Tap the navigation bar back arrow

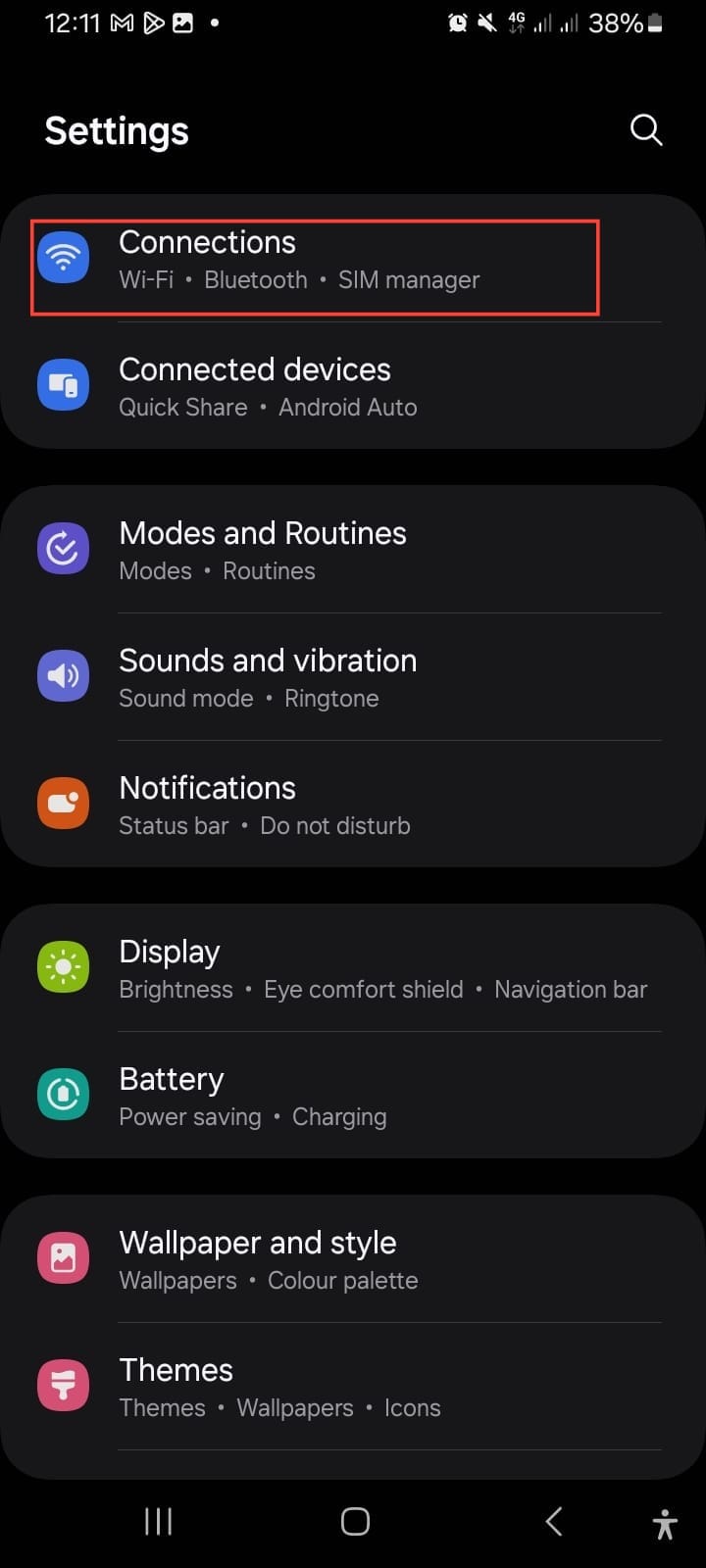click(x=554, y=1521)
